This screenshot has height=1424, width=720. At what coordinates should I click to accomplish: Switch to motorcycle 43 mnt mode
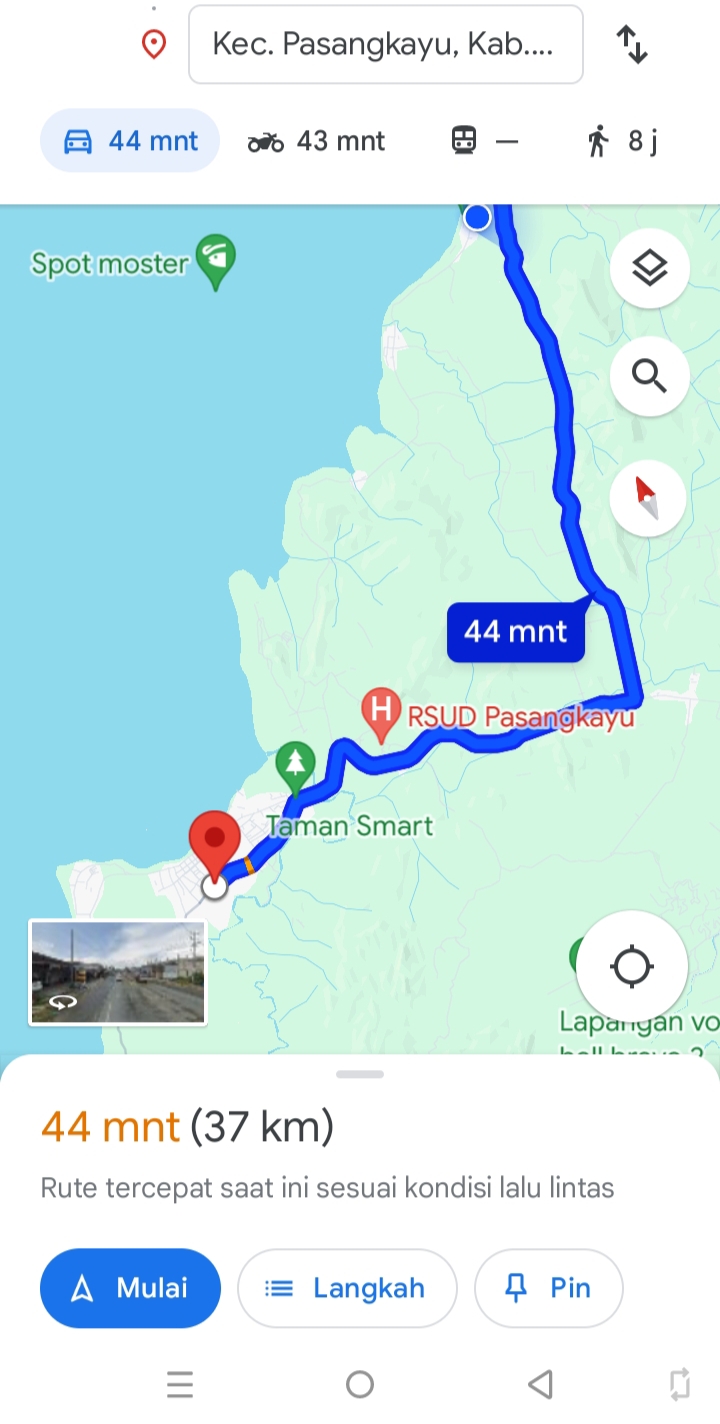[x=316, y=141]
